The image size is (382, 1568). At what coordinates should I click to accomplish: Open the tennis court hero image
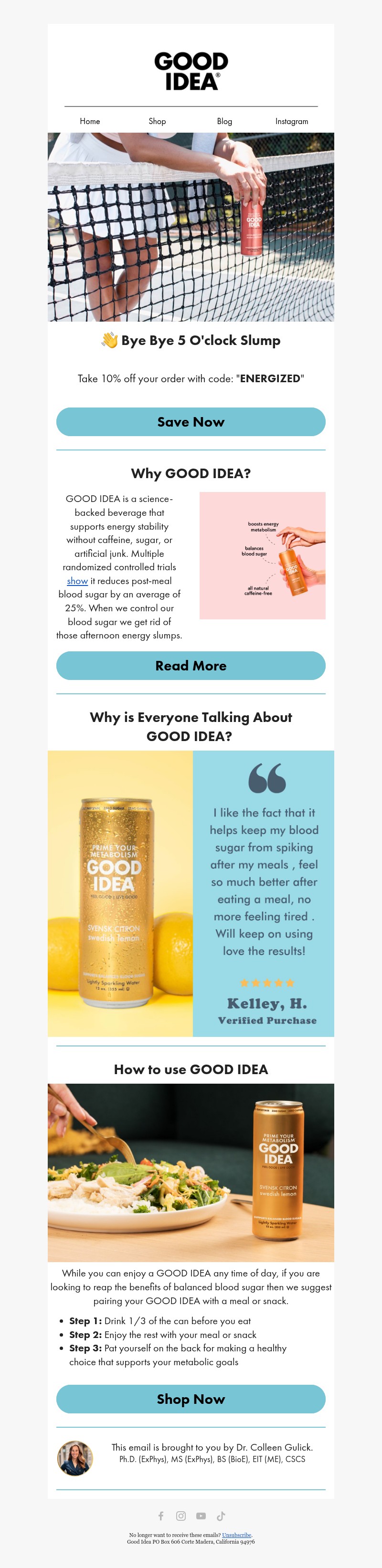pyautogui.click(x=191, y=227)
